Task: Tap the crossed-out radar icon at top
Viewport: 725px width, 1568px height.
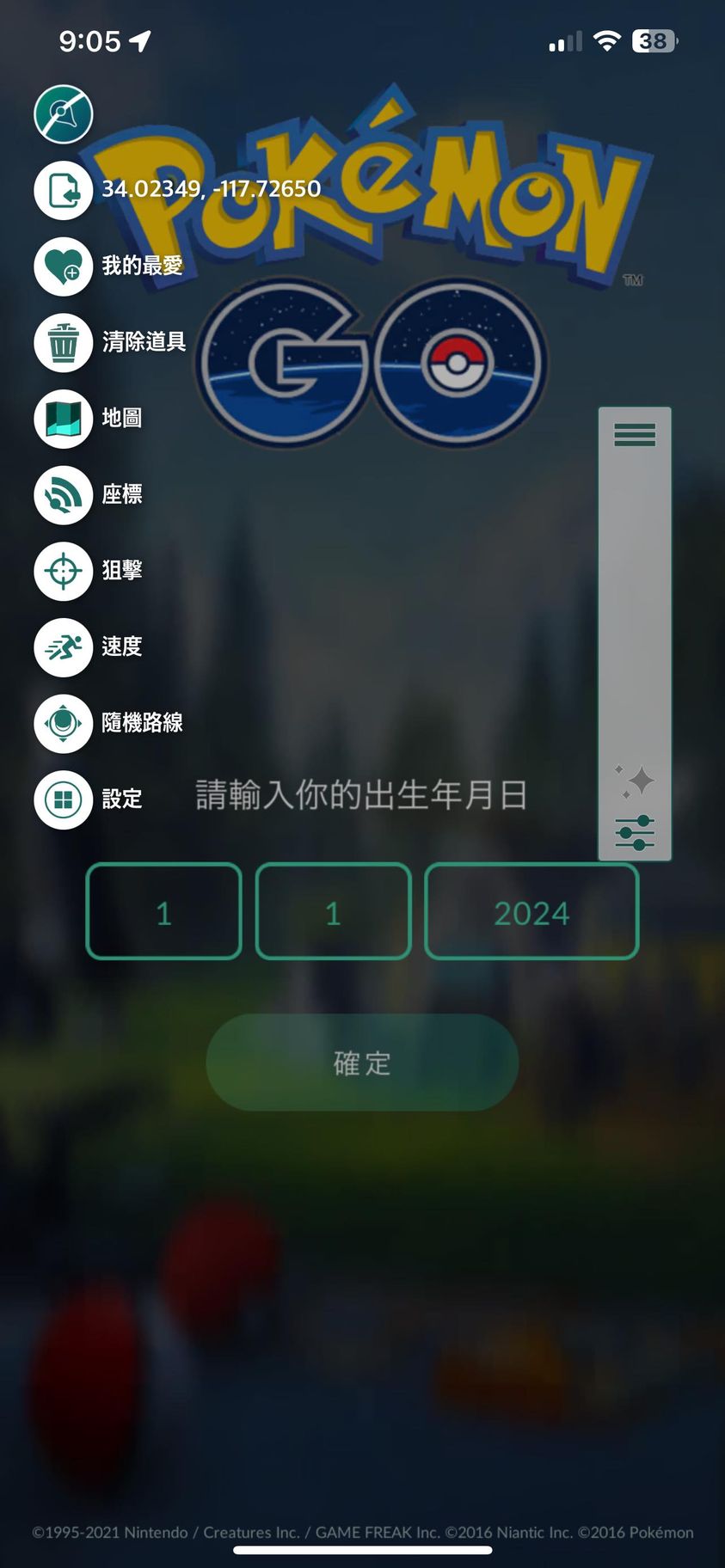Action: tap(64, 114)
